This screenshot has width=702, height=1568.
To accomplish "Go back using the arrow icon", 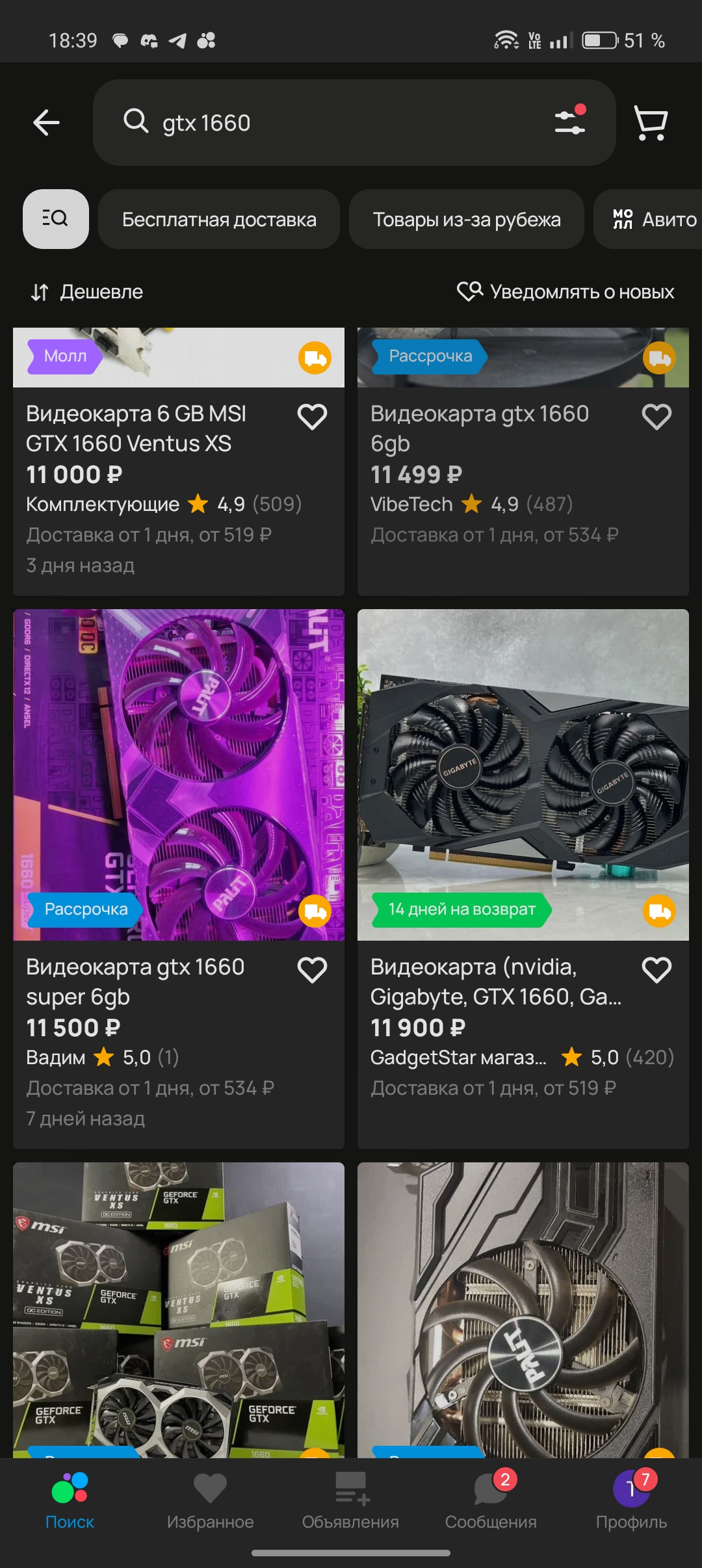I will [47, 122].
